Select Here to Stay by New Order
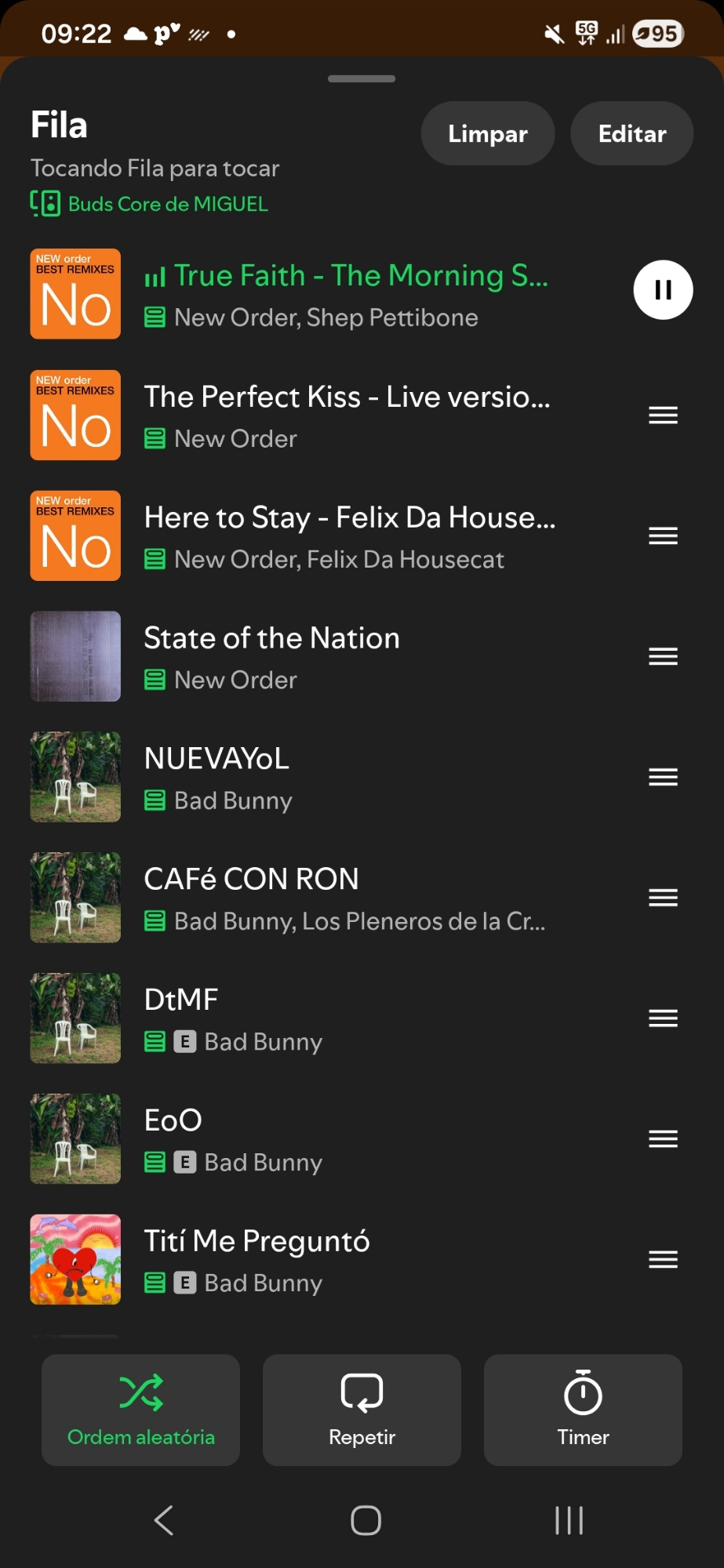Screen dimensions: 724x1568 [349, 535]
